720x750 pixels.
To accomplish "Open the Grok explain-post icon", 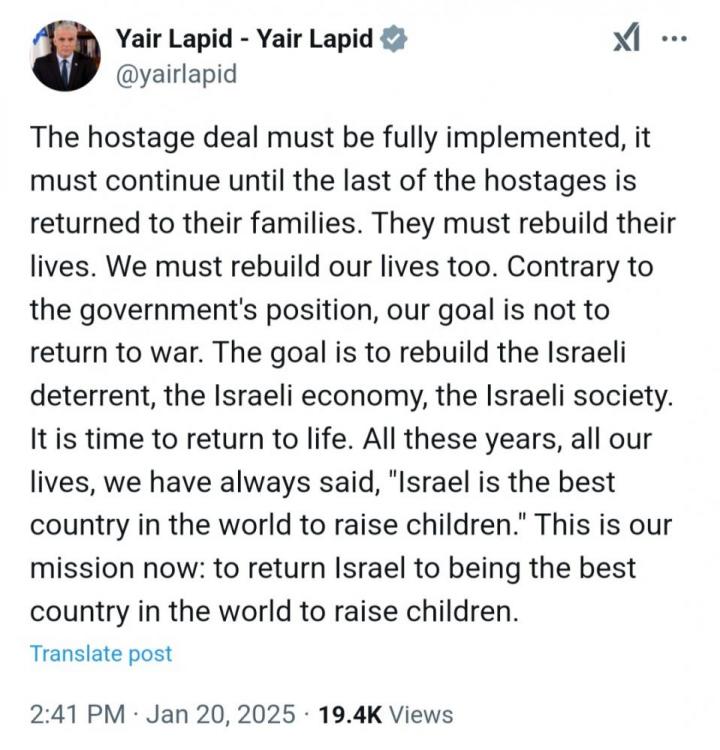I will [x=626, y=42].
